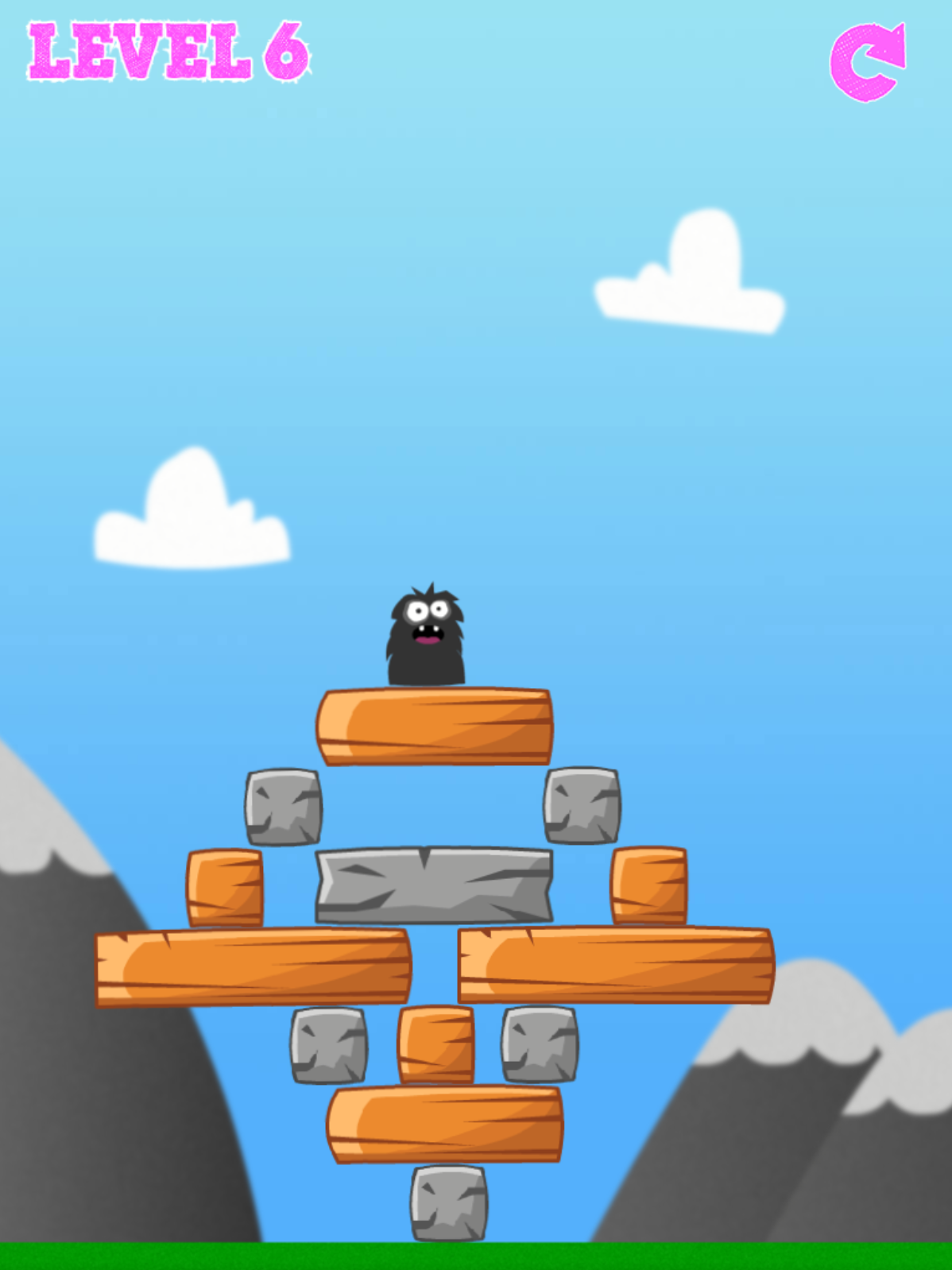Remove the long wooden plank on the right
952x1270 pixels.
tap(616, 965)
